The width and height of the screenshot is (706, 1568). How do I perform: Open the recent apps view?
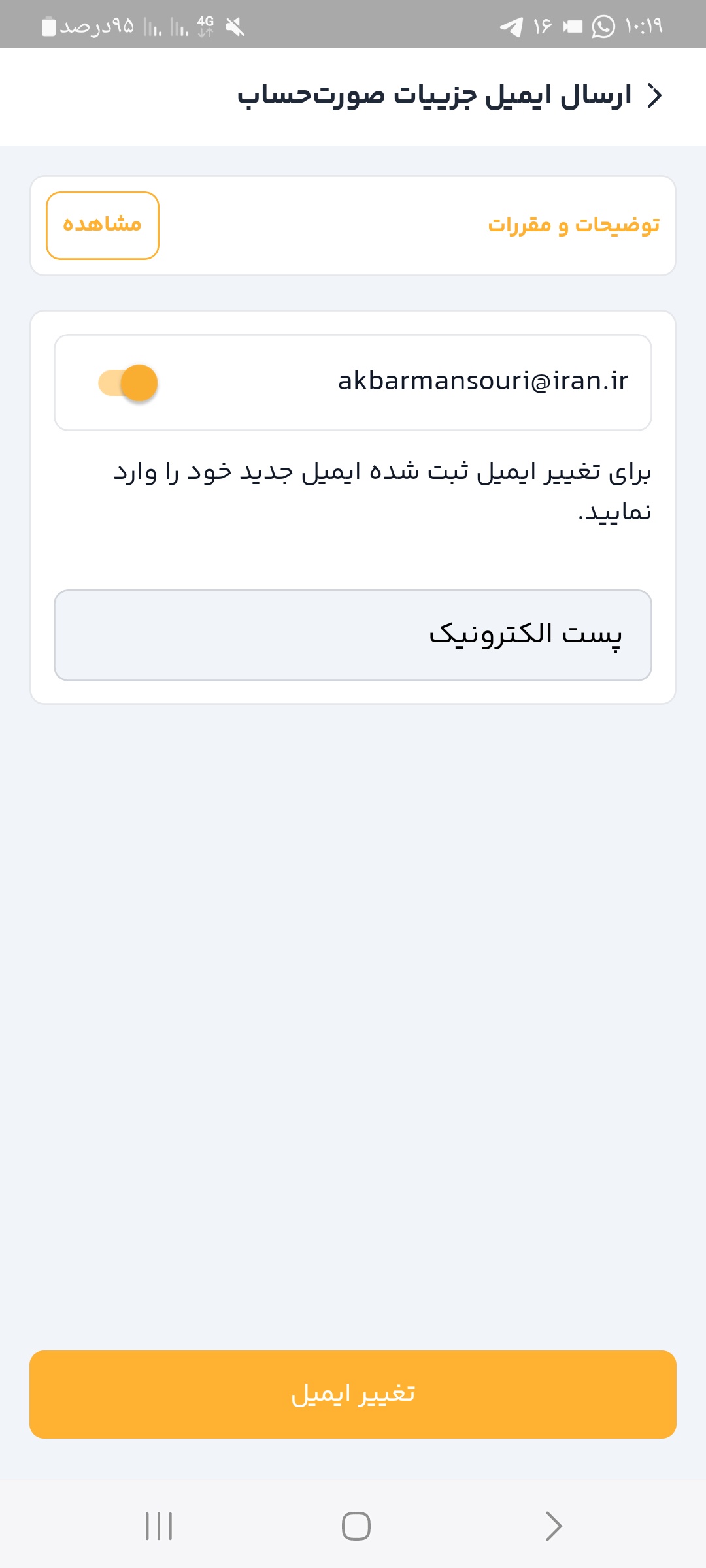[x=159, y=1526]
